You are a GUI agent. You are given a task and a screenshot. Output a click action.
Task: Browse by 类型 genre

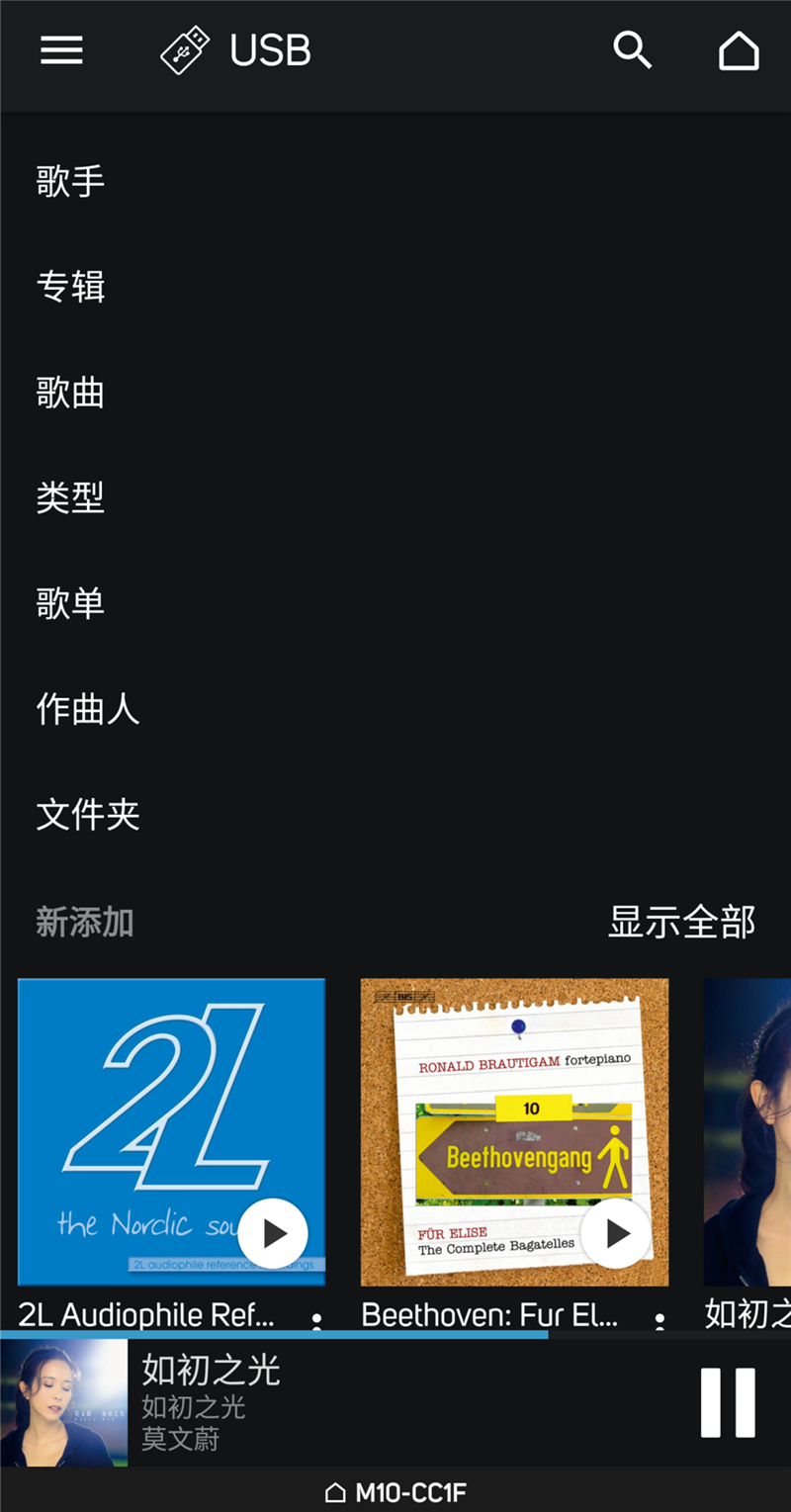pos(70,497)
